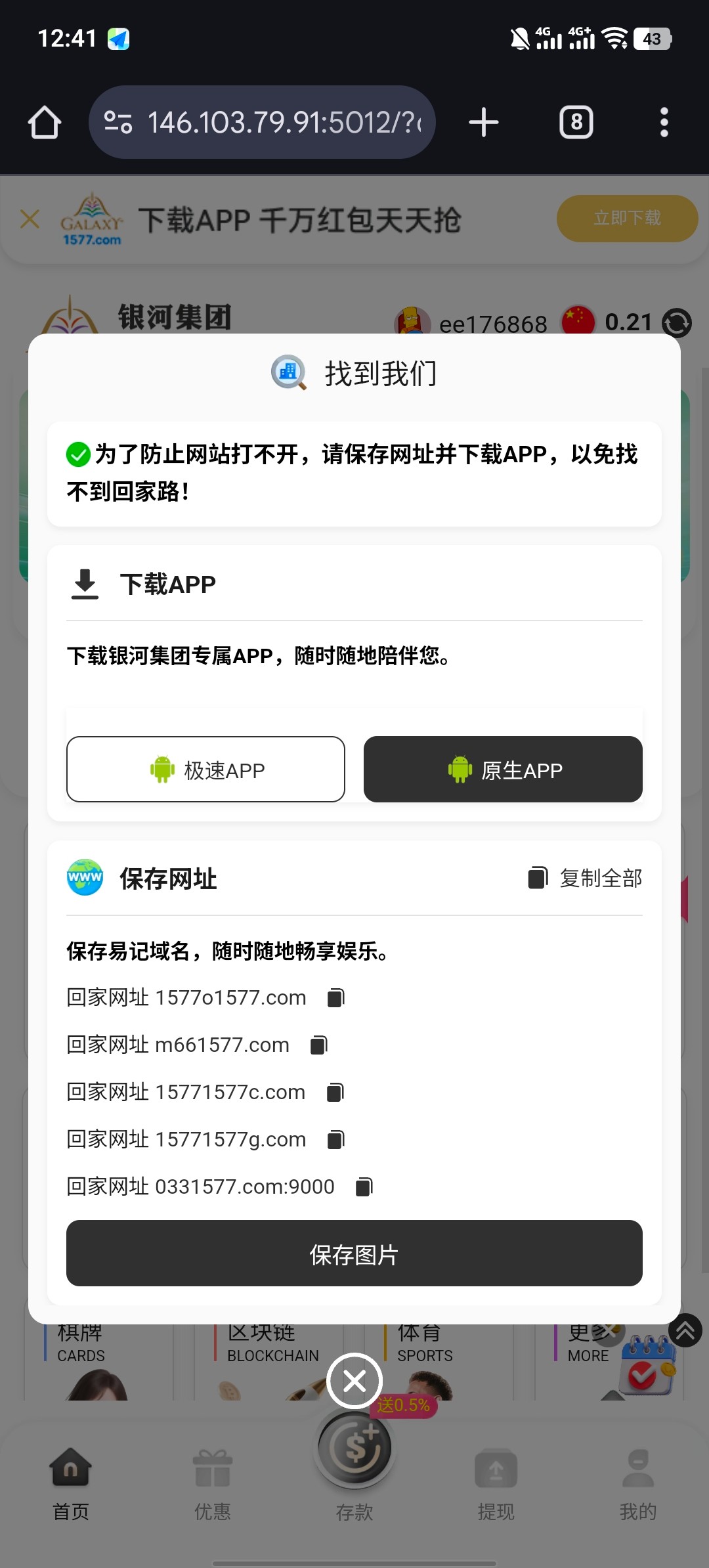Close the 找到我们 dialog
This screenshot has width=709, height=1568.
354,1381
